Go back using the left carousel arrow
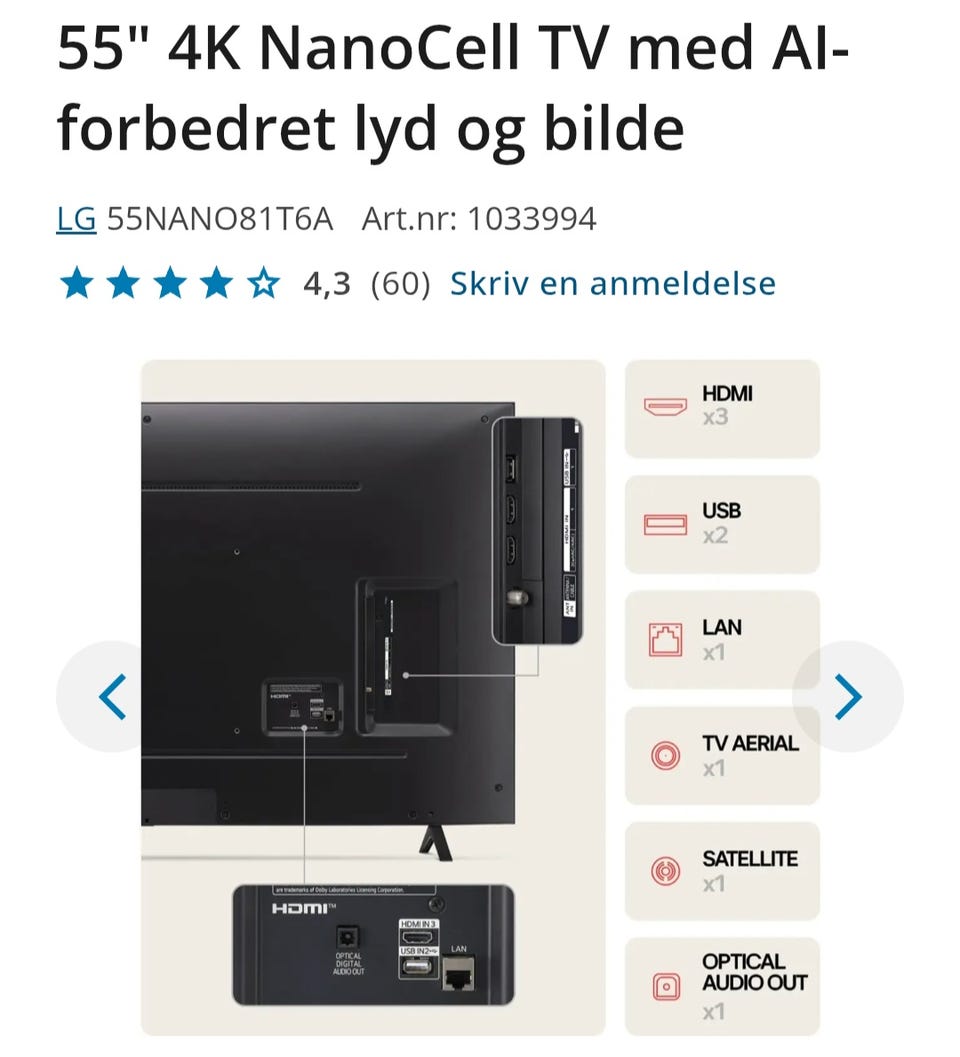Viewport: 960px width, 1057px height. pyautogui.click(x=111, y=695)
